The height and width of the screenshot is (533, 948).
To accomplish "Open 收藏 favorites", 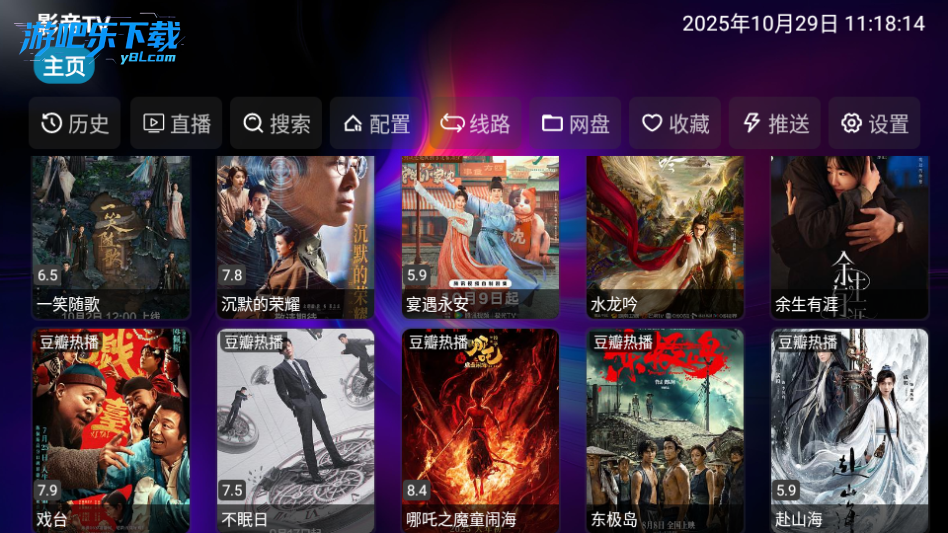I will coord(675,123).
